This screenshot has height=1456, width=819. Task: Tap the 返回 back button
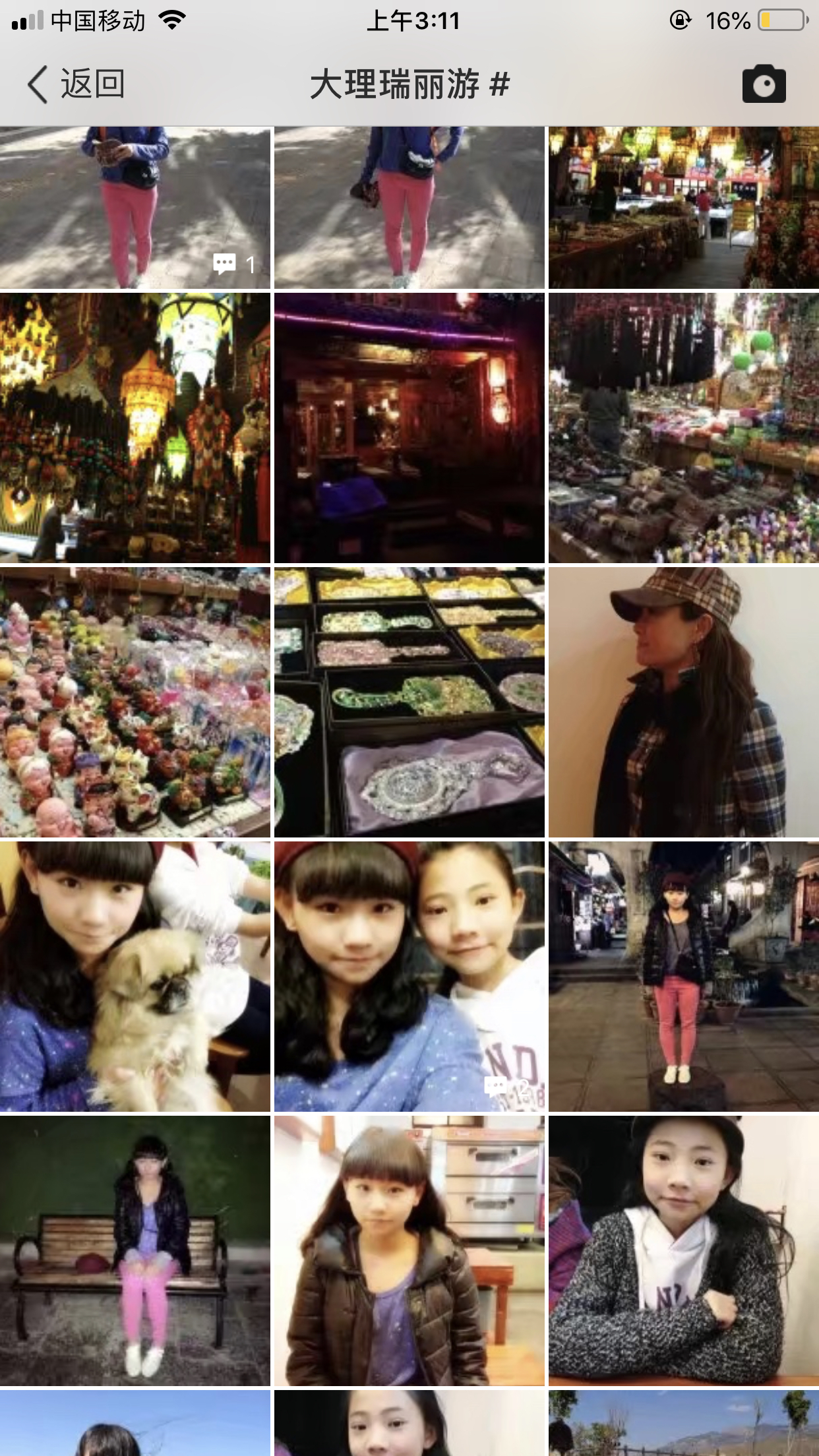tap(76, 84)
